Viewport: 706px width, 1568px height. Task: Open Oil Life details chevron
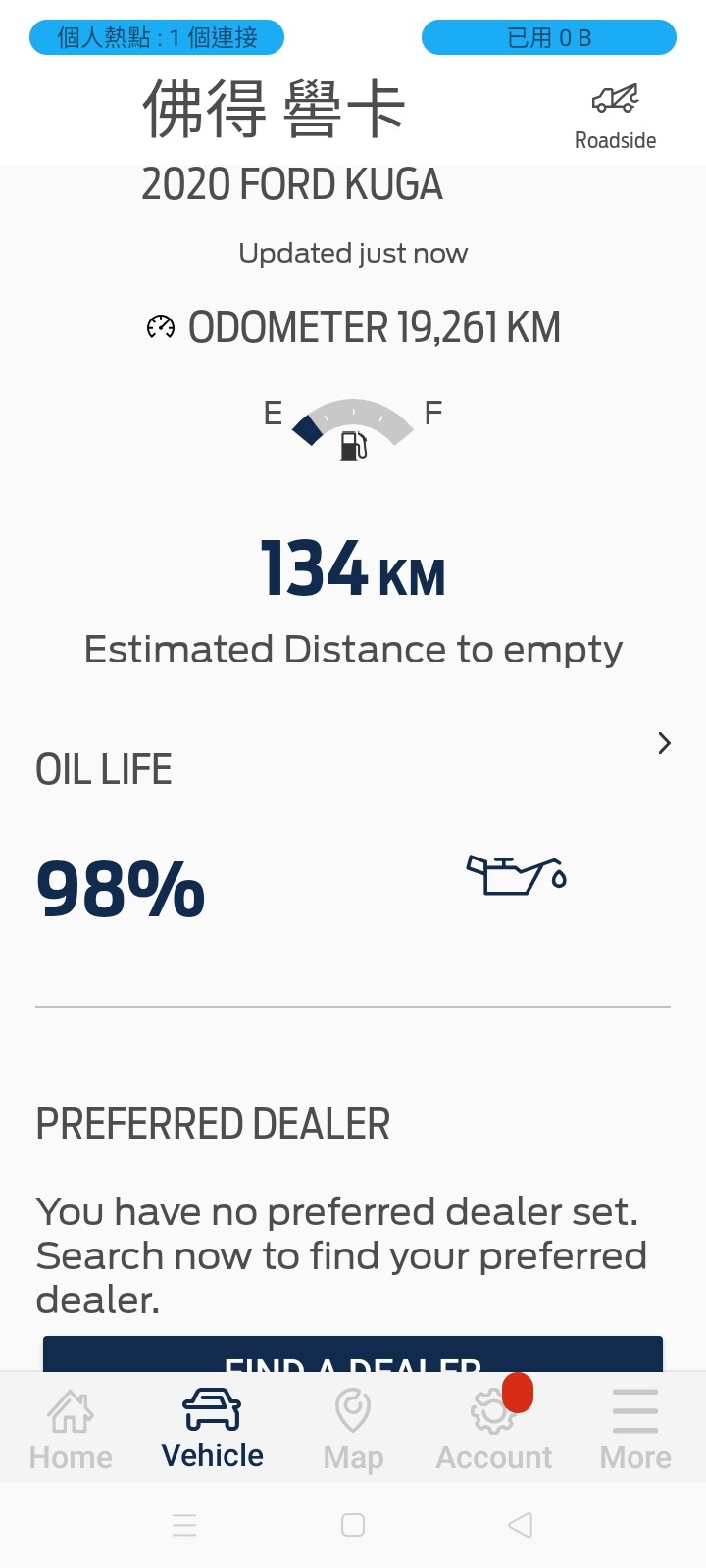click(664, 744)
